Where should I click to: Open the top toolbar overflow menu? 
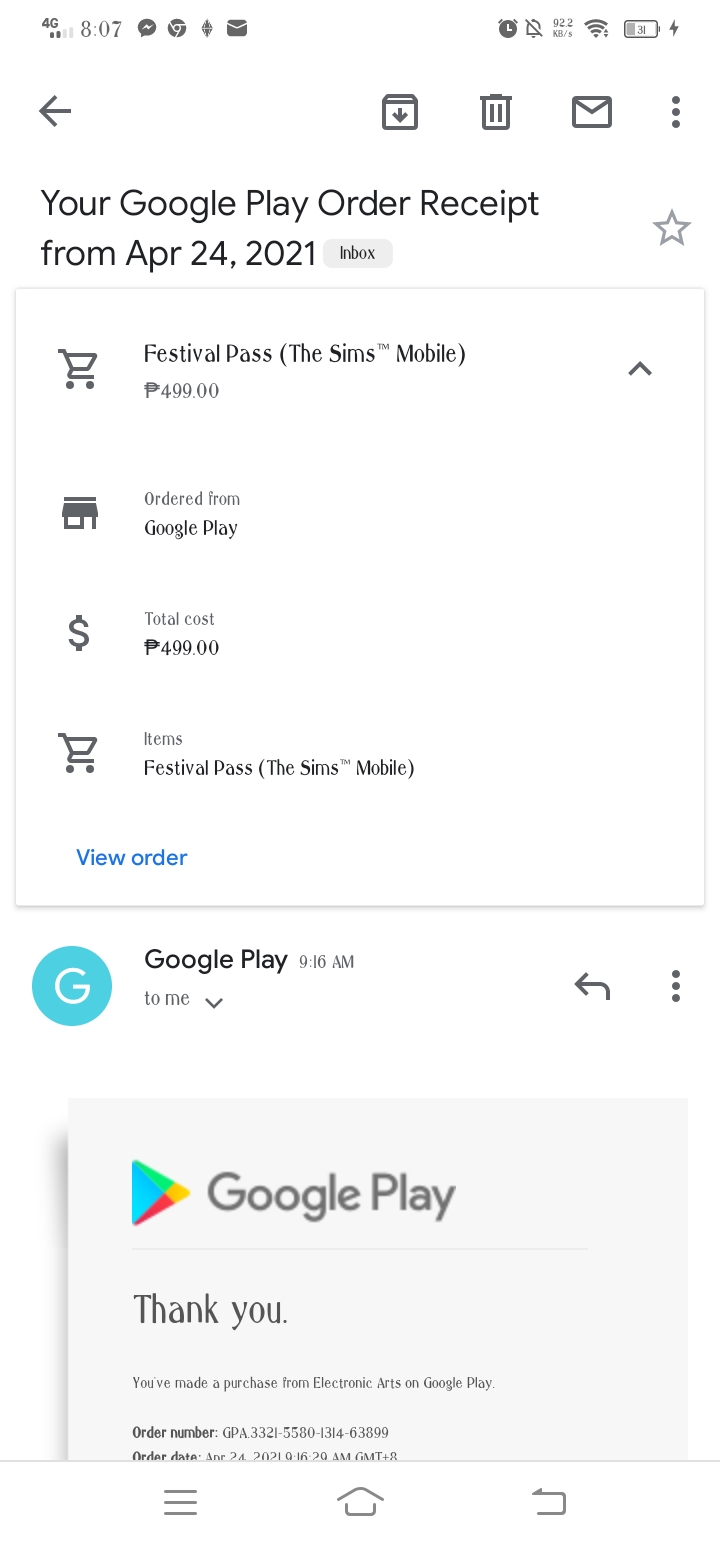[676, 112]
